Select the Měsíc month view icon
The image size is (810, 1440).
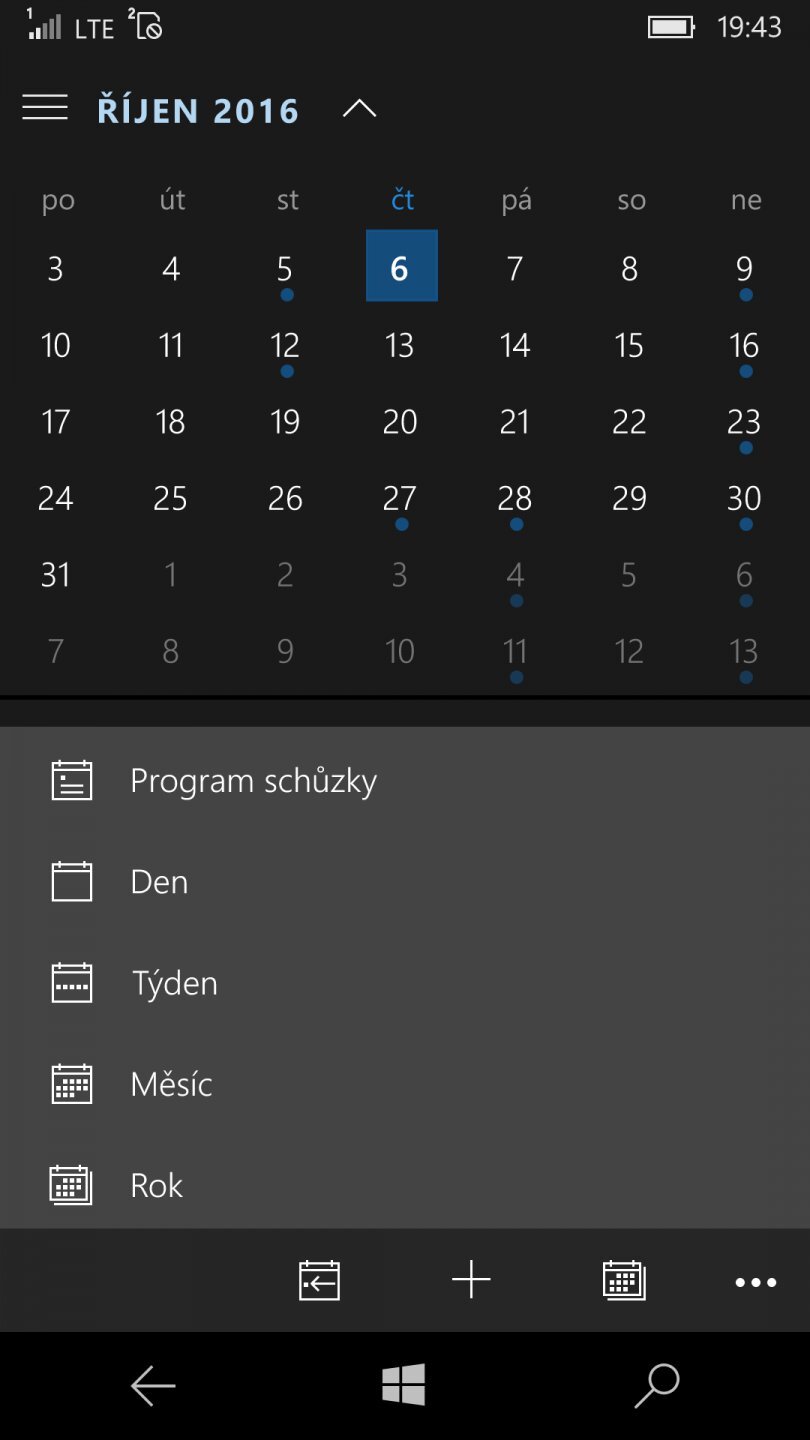tap(70, 1083)
